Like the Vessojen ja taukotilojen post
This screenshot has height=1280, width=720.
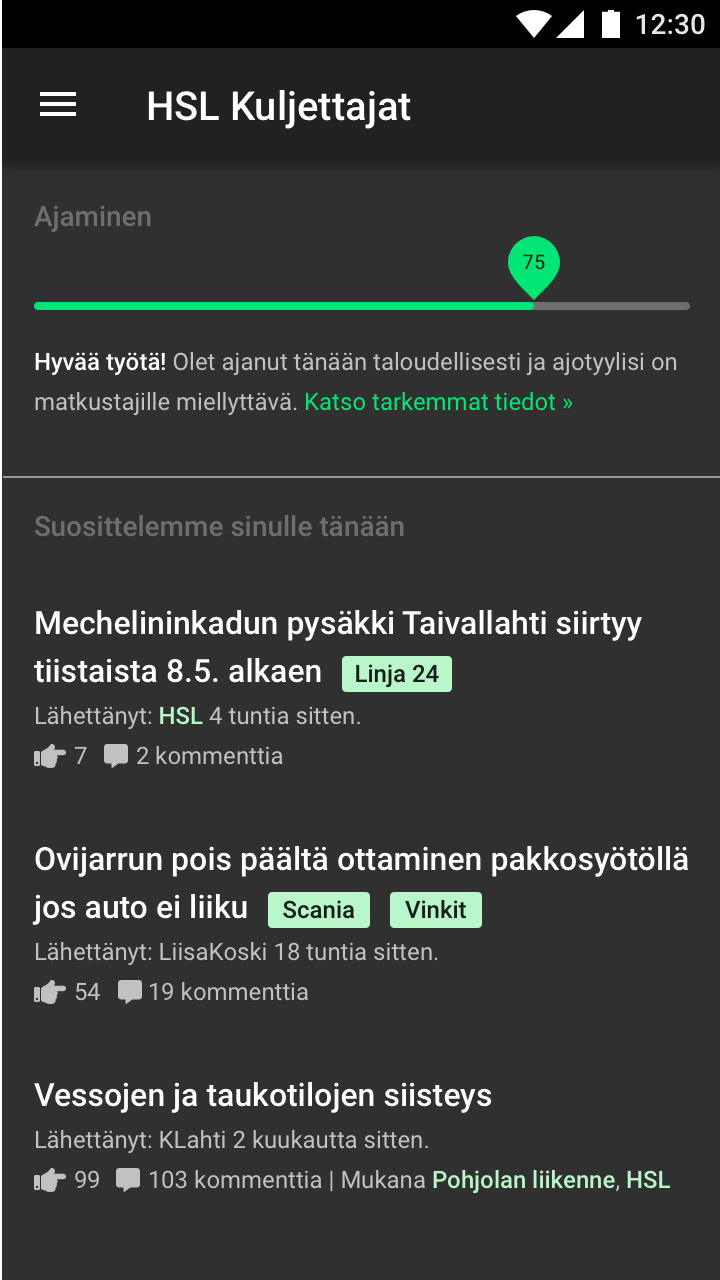(50, 1180)
